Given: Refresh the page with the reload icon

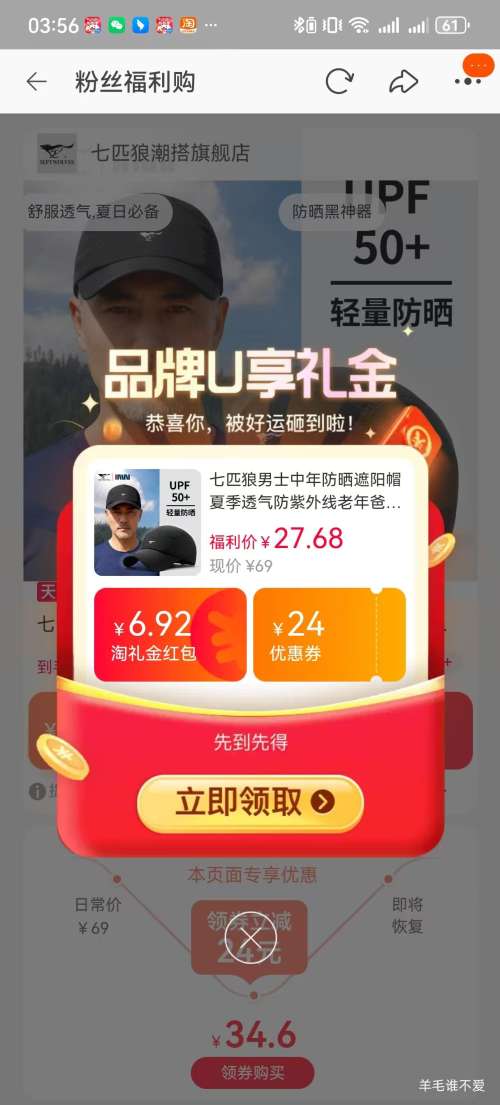Looking at the screenshot, I should click(339, 82).
